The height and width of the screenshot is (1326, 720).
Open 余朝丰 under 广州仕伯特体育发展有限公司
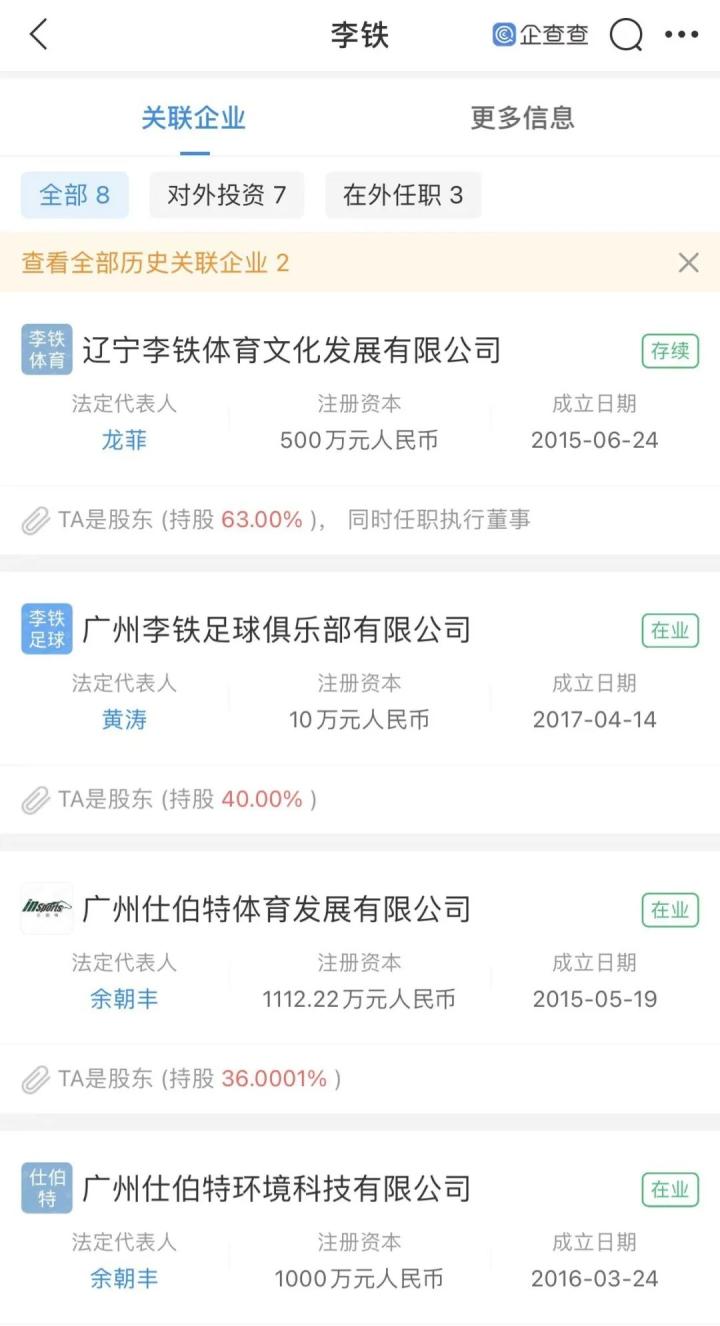[x=124, y=998]
